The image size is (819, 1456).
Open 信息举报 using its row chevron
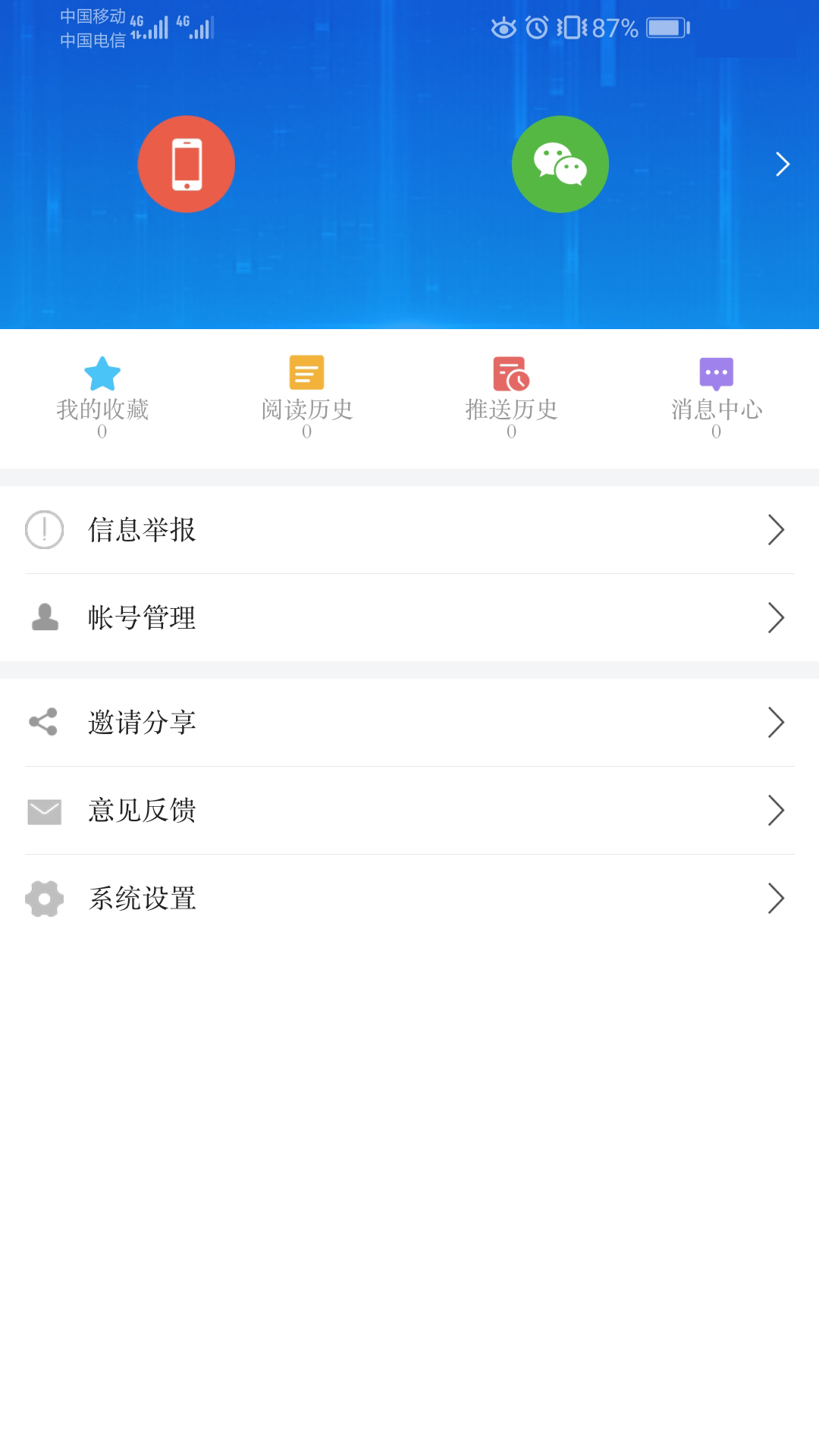[x=776, y=530]
